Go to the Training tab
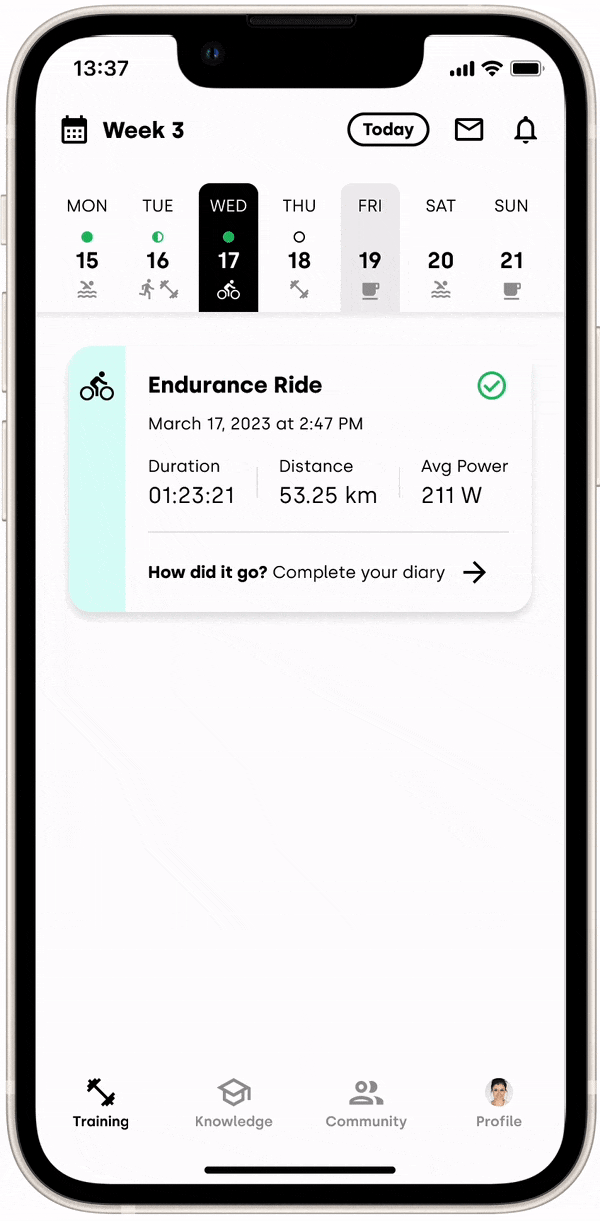This screenshot has height=1221, width=600. click(x=101, y=1104)
